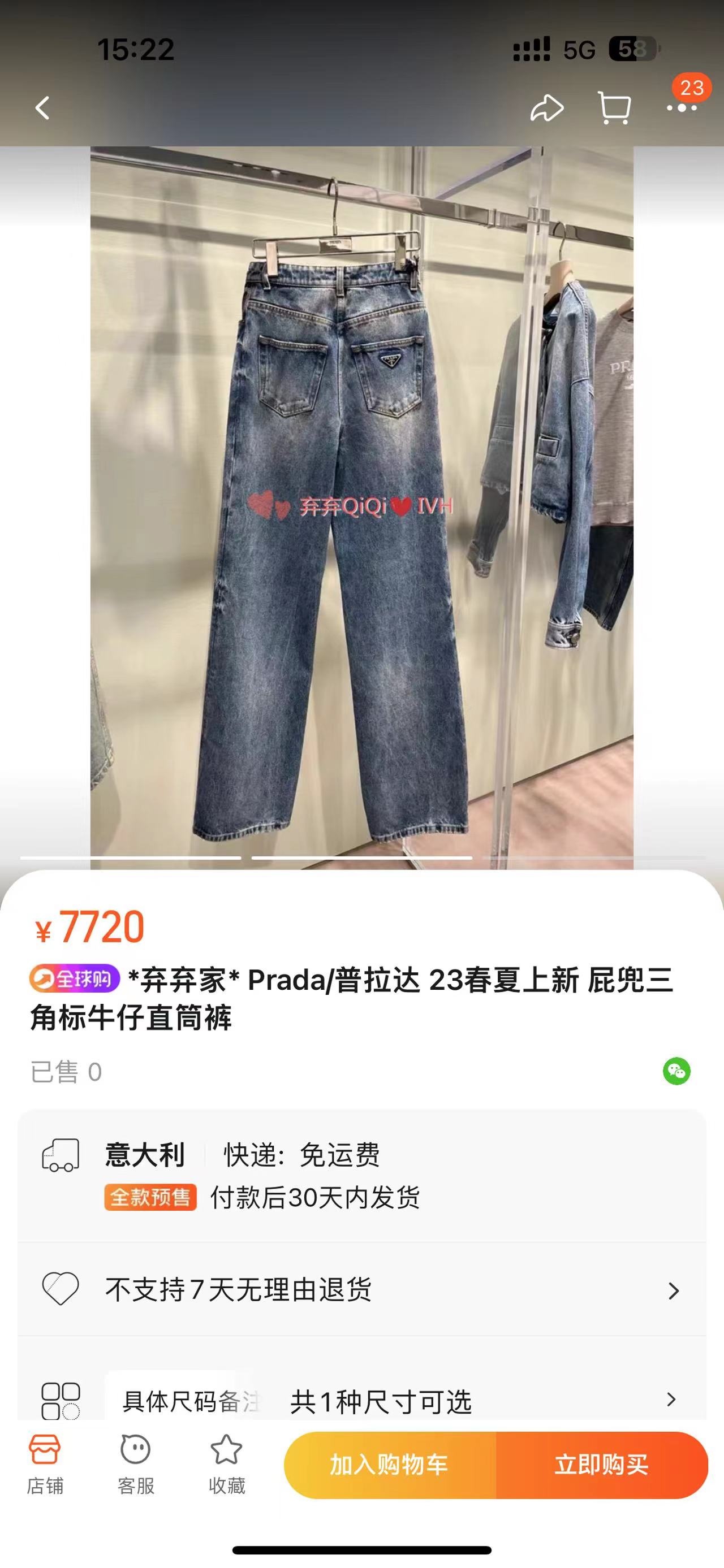The image size is (724, 1568).
Task: Tap 加入购物车 to add to cart
Action: tap(390, 1465)
